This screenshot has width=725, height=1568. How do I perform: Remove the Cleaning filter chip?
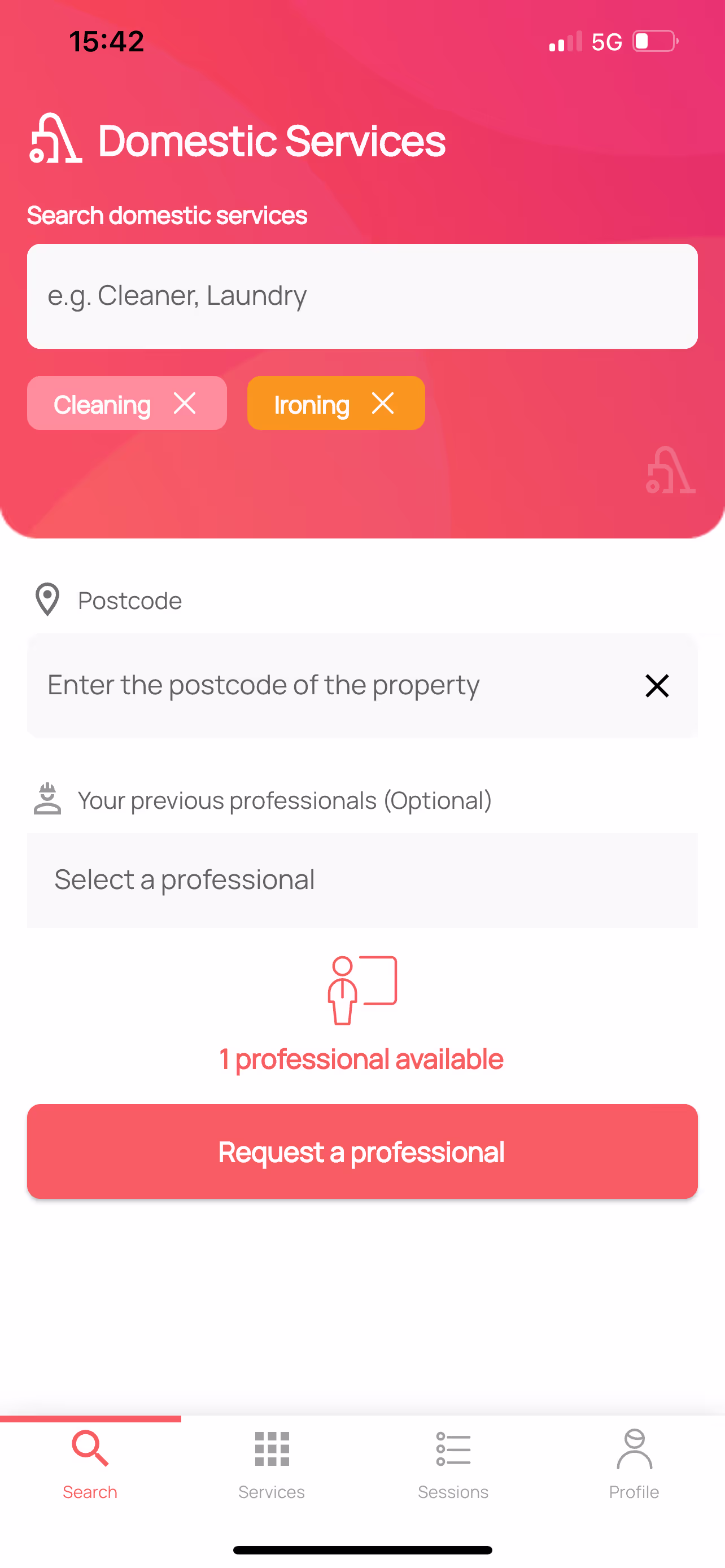(185, 403)
